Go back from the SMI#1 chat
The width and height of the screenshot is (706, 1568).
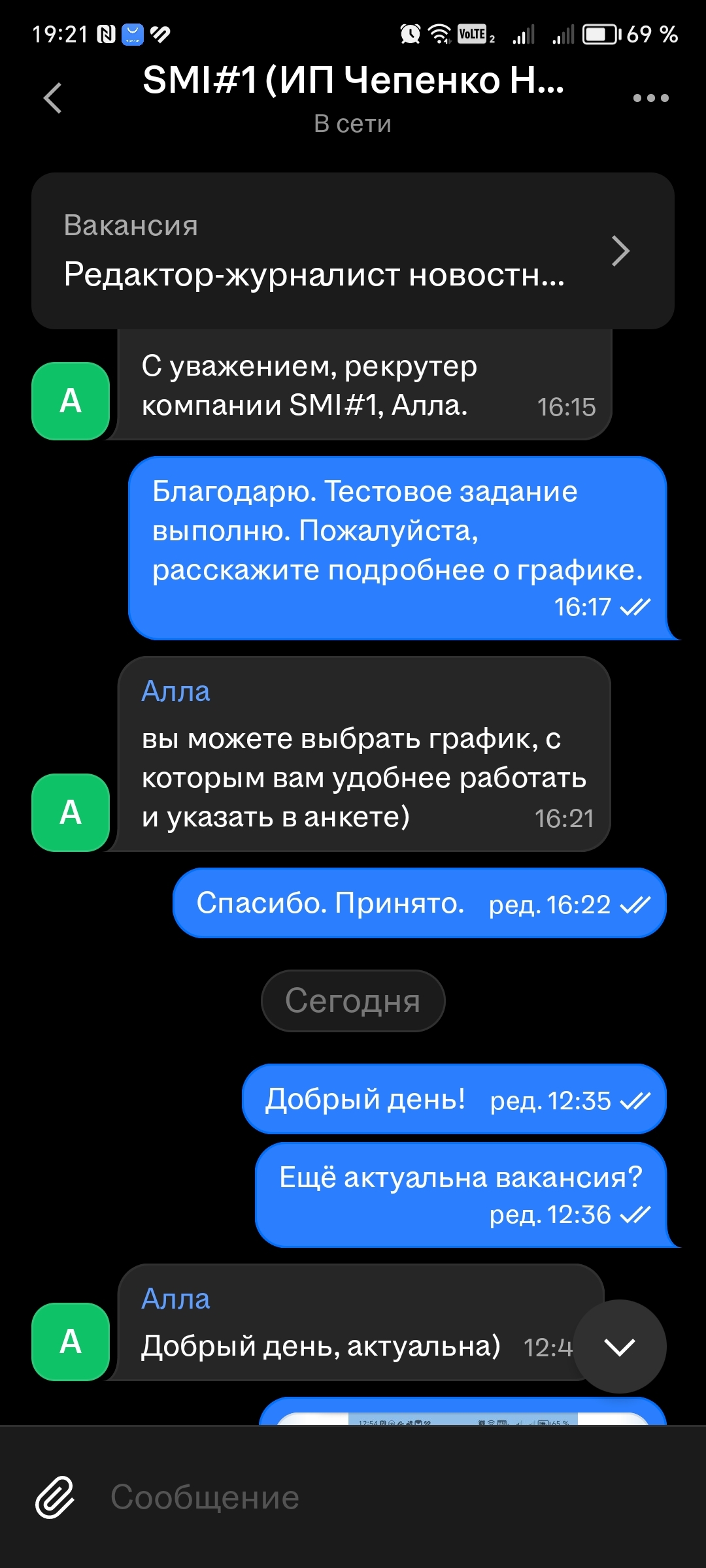point(52,98)
